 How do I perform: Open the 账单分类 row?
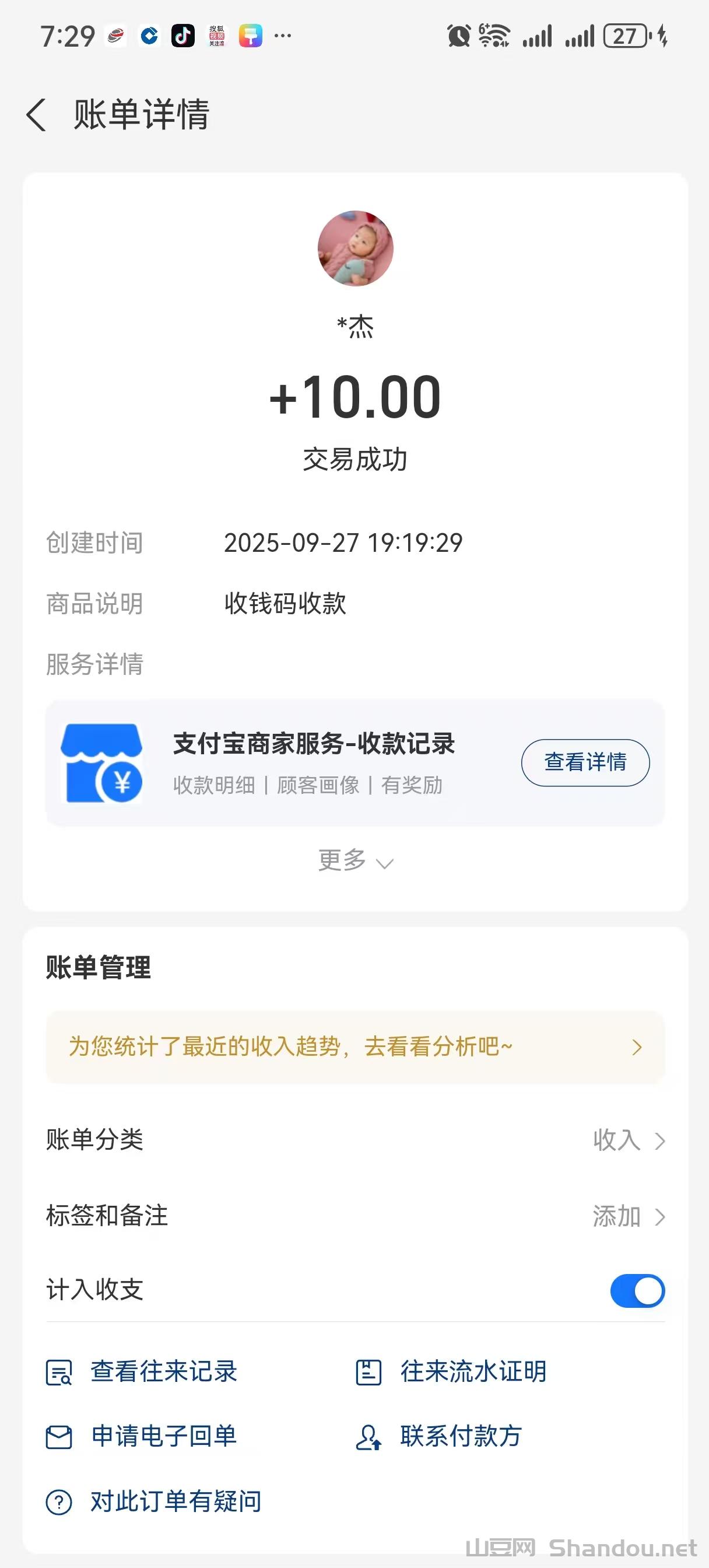(x=355, y=1140)
